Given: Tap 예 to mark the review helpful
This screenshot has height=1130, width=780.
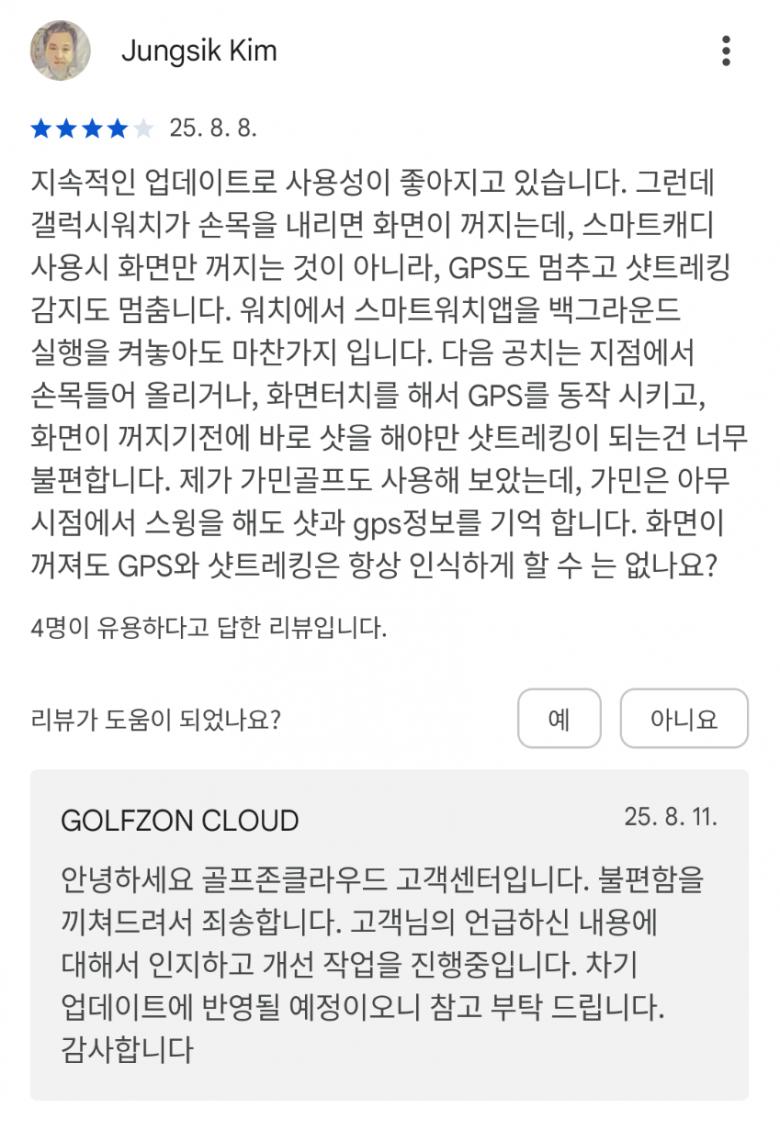Looking at the screenshot, I should click(559, 718).
